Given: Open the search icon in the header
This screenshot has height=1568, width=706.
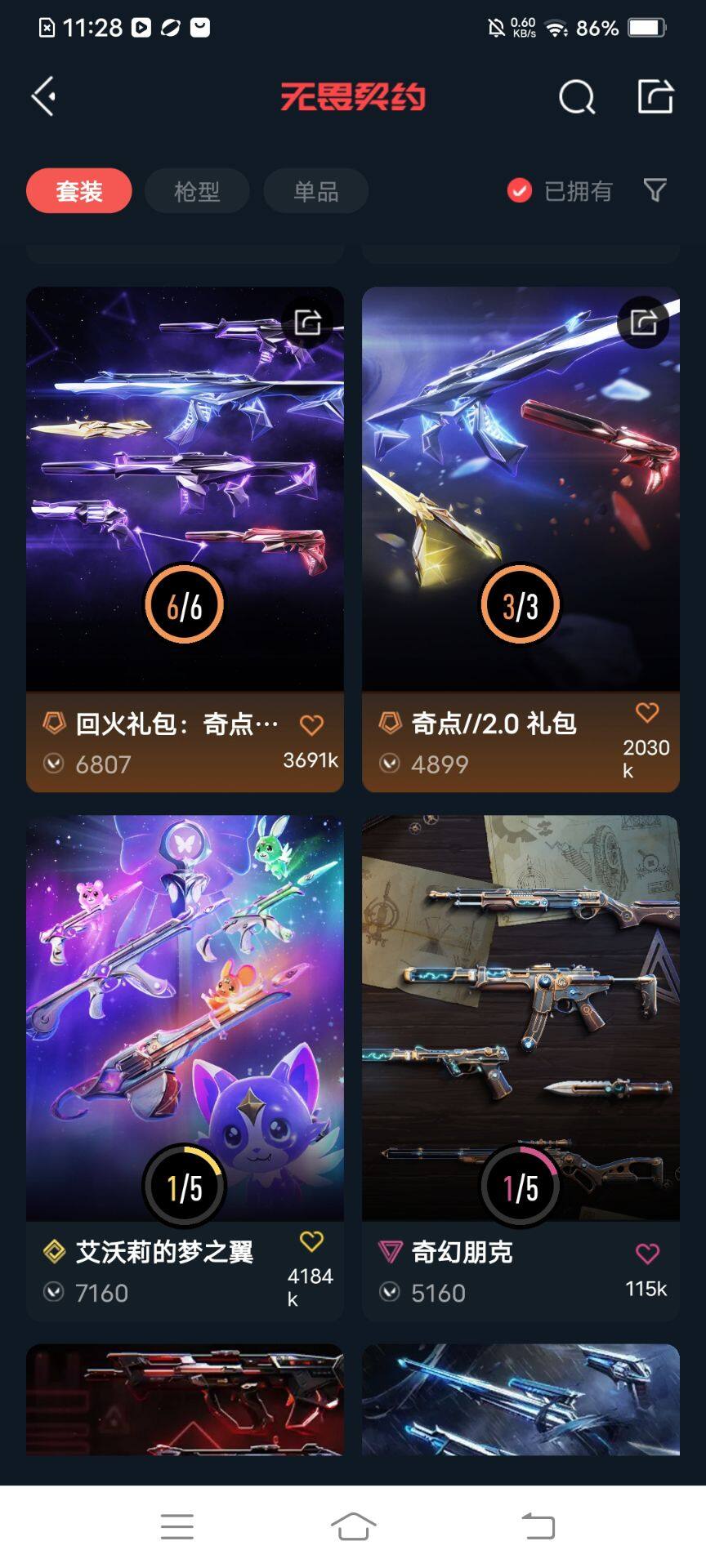Looking at the screenshot, I should (577, 97).
